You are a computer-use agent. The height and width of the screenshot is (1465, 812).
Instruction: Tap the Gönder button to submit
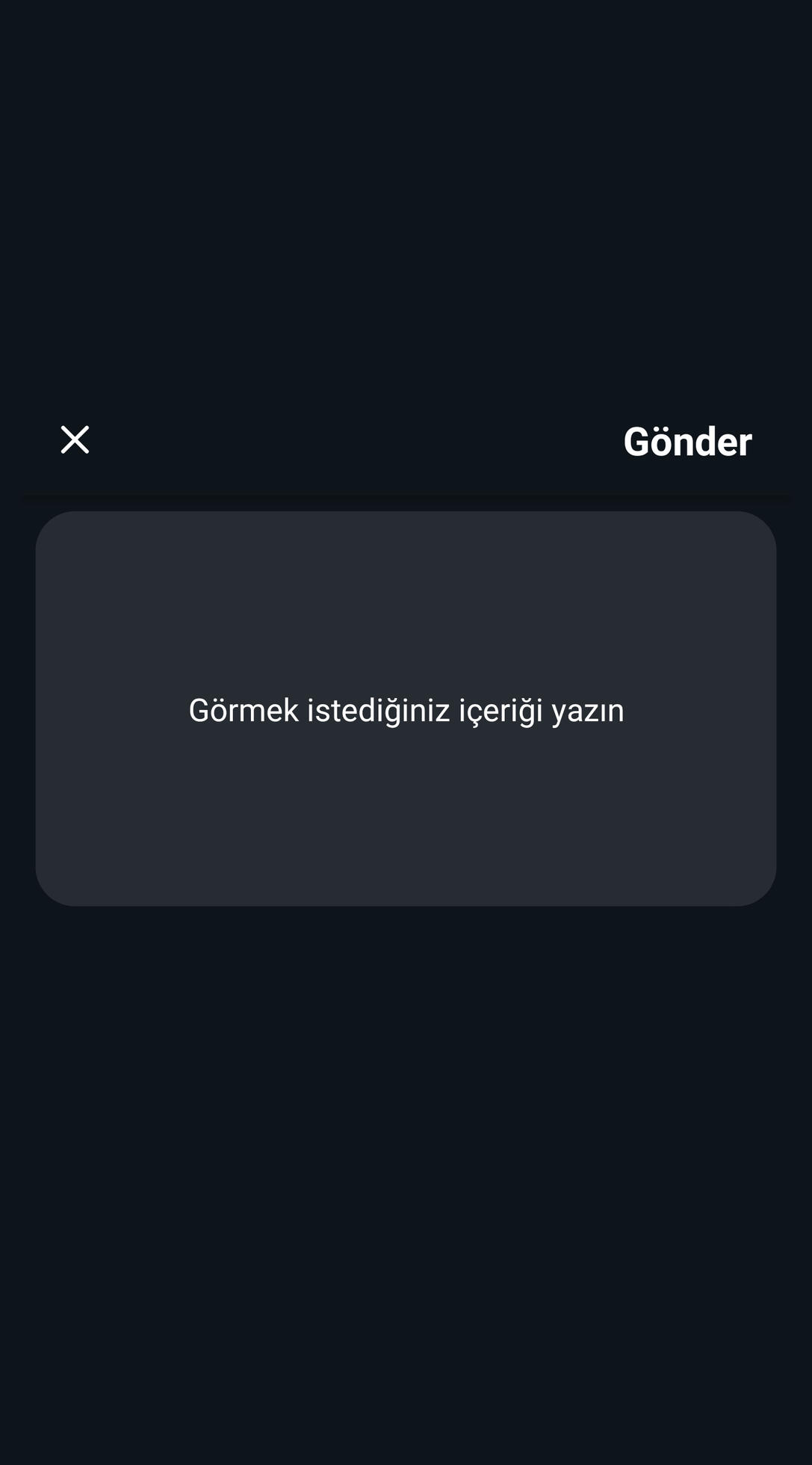click(687, 441)
